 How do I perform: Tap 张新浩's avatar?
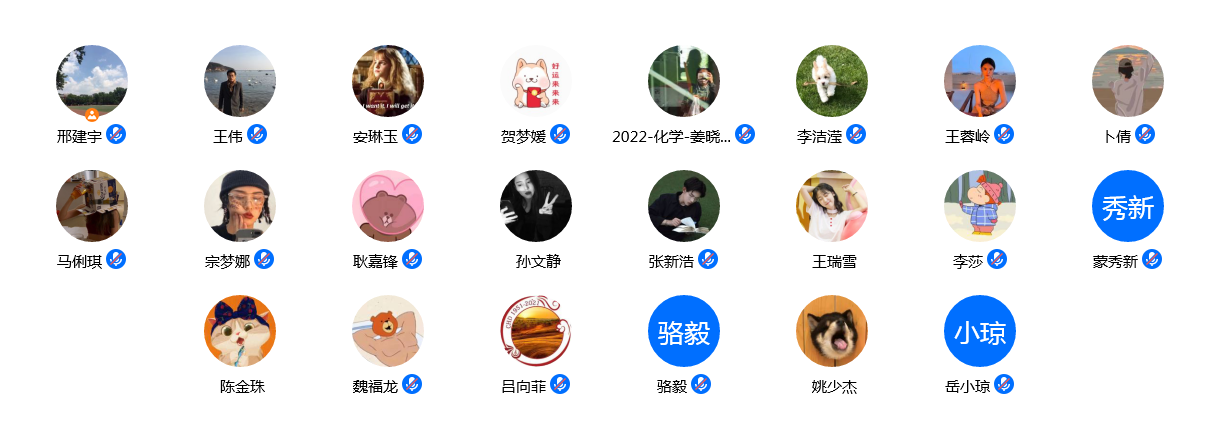pos(684,206)
